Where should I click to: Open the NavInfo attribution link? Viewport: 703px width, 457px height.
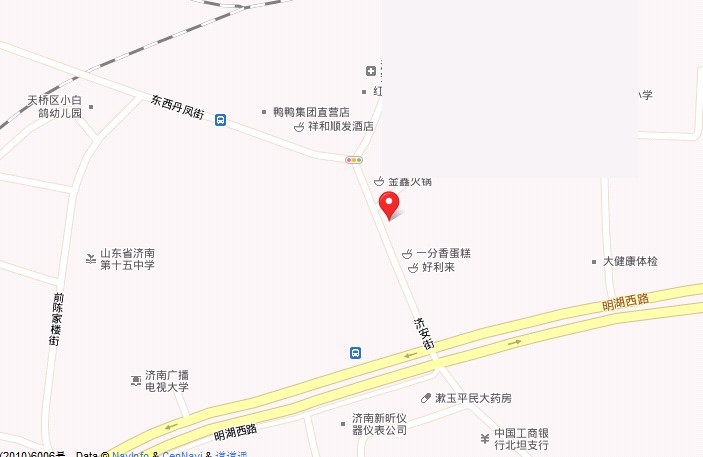(131, 454)
